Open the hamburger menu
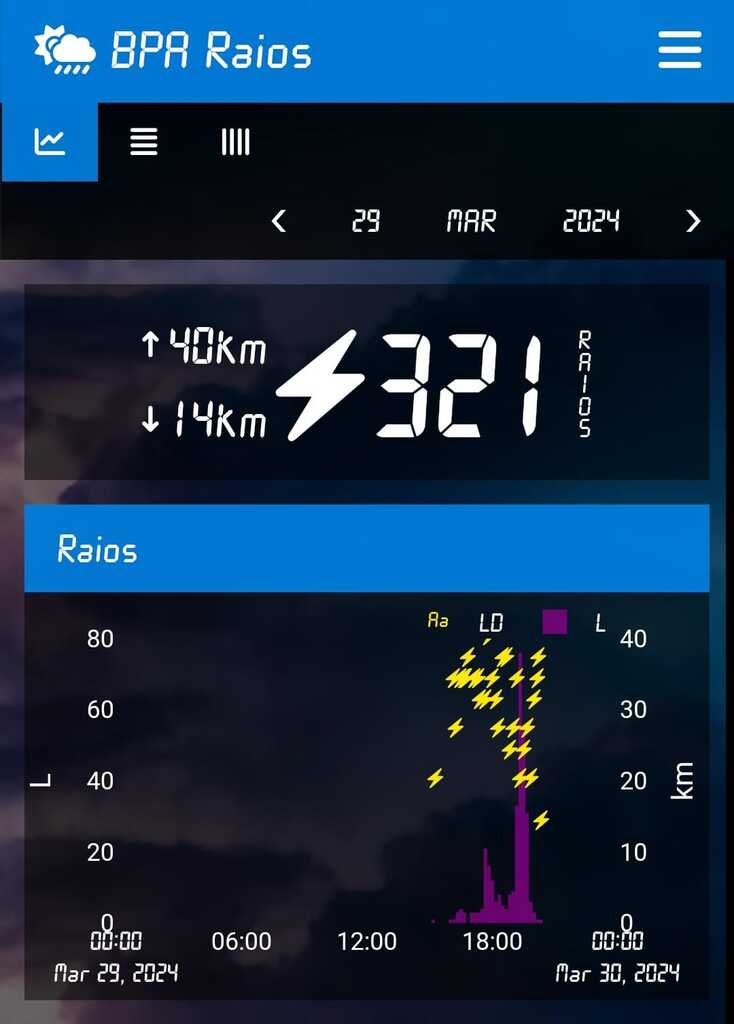The width and height of the screenshot is (734, 1024). pyautogui.click(x=679, y=50)
